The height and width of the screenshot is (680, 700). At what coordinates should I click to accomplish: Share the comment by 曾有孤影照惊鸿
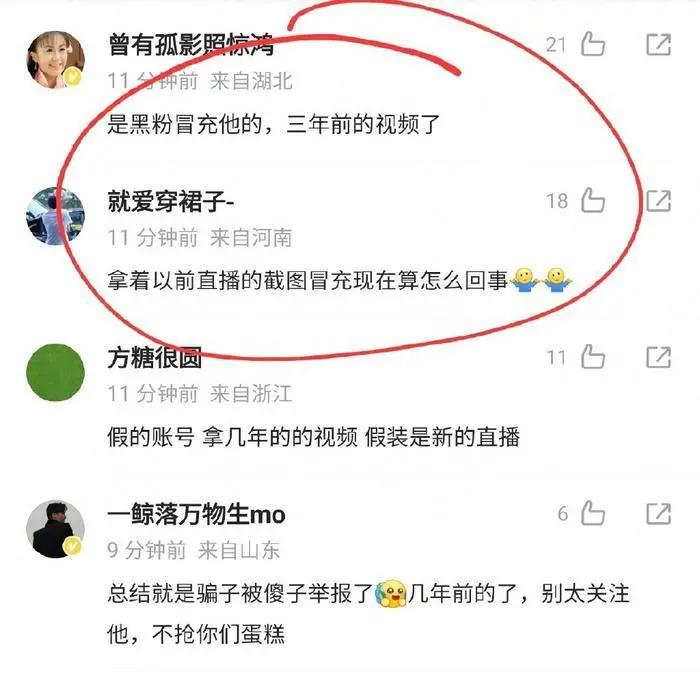[658, 44]
